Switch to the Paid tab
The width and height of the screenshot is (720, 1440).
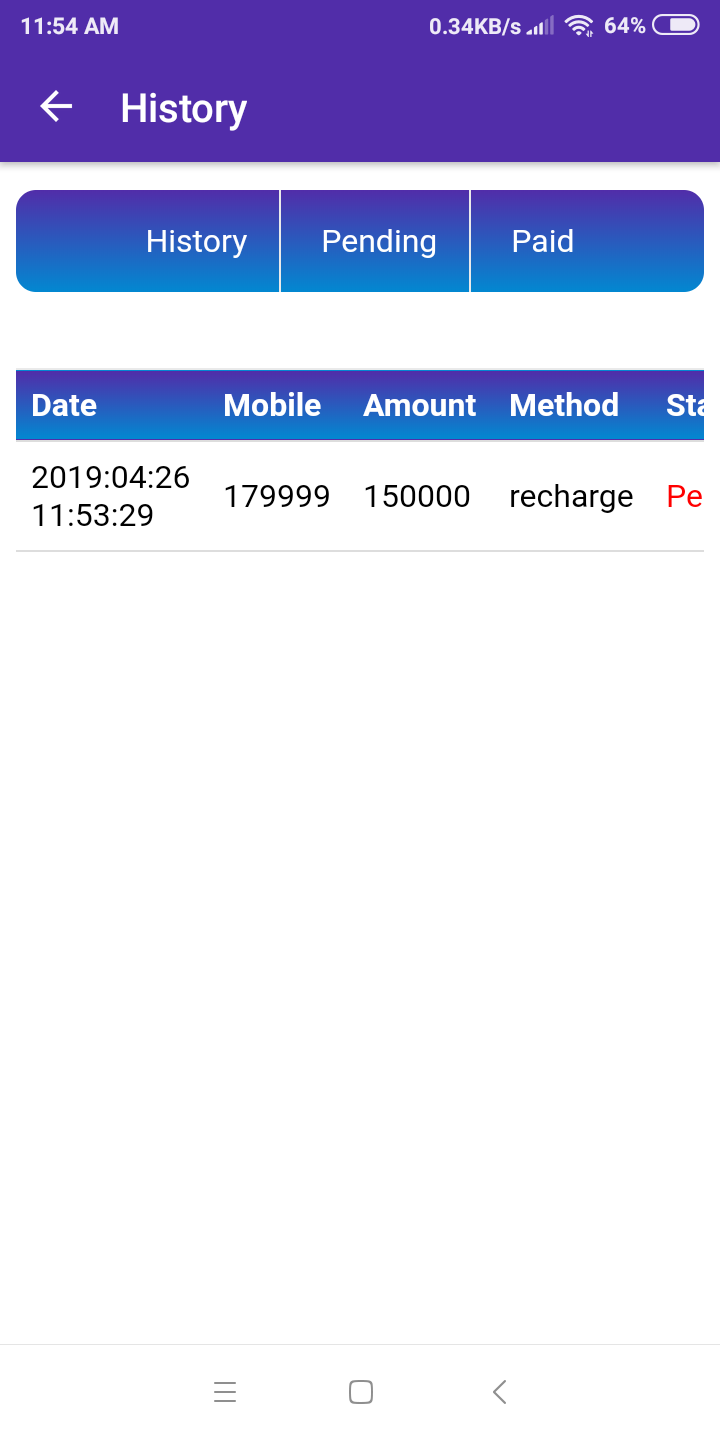pos(543,241)
